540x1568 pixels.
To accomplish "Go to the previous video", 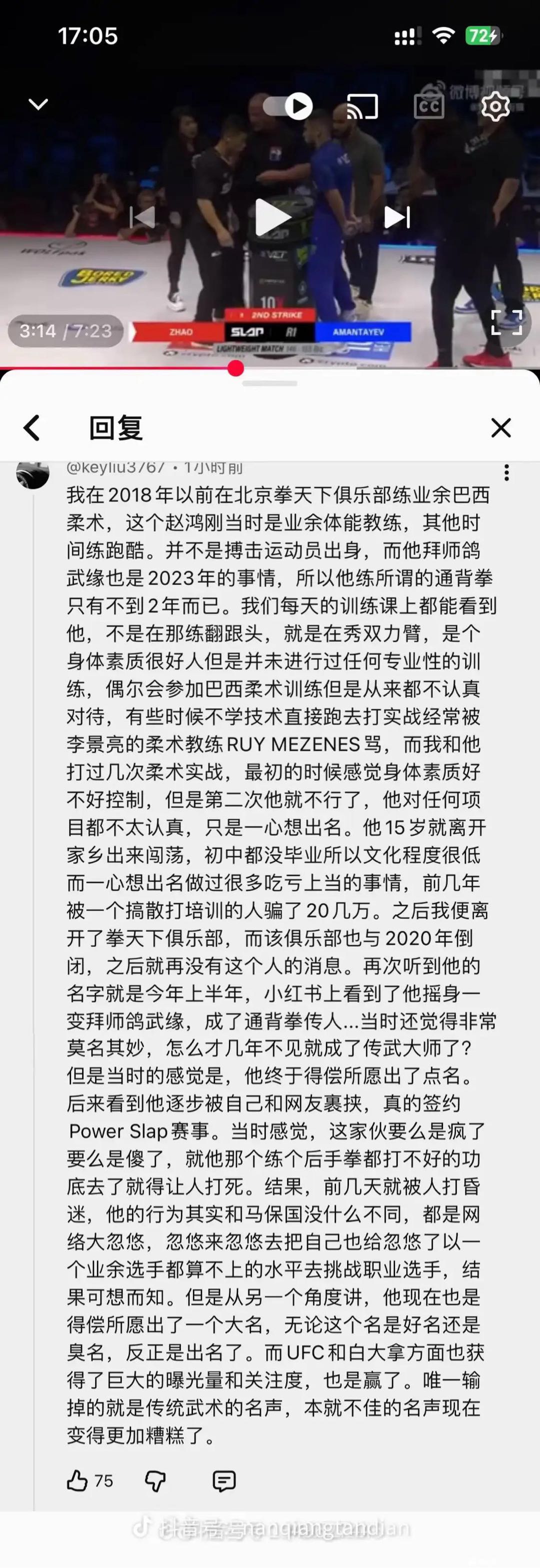I will point(143,217).
